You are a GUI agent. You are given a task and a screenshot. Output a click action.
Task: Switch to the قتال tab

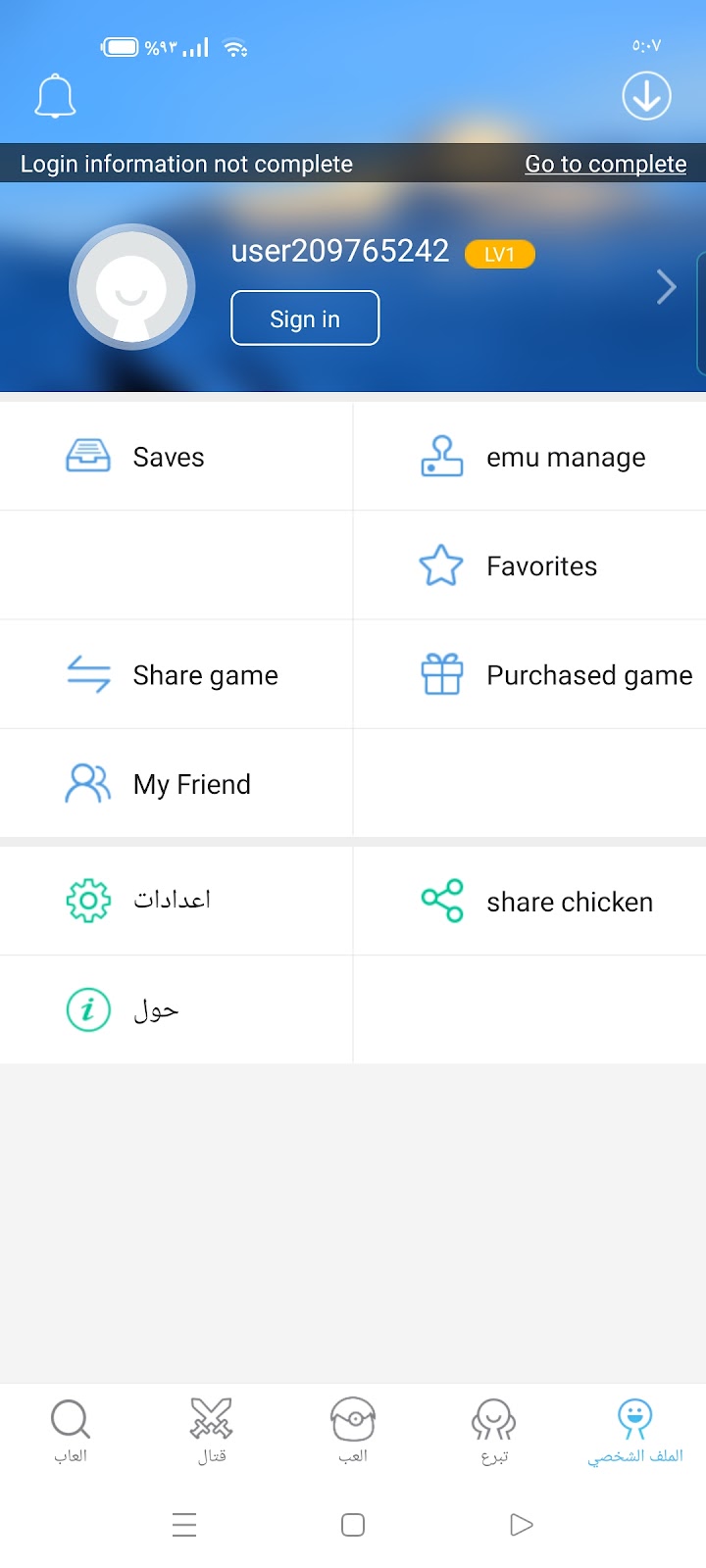[212, 1431]
